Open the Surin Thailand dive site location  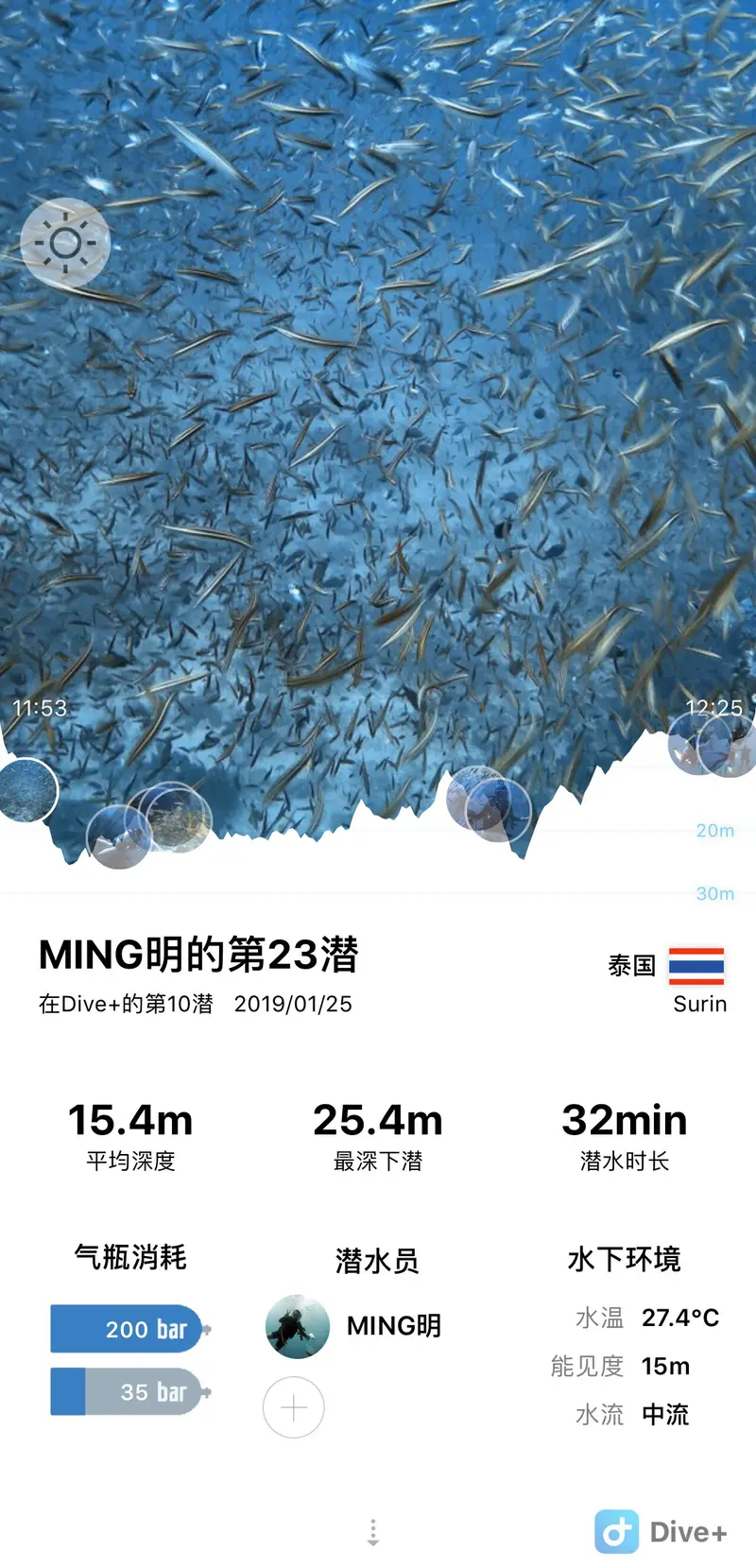[668, 981]
